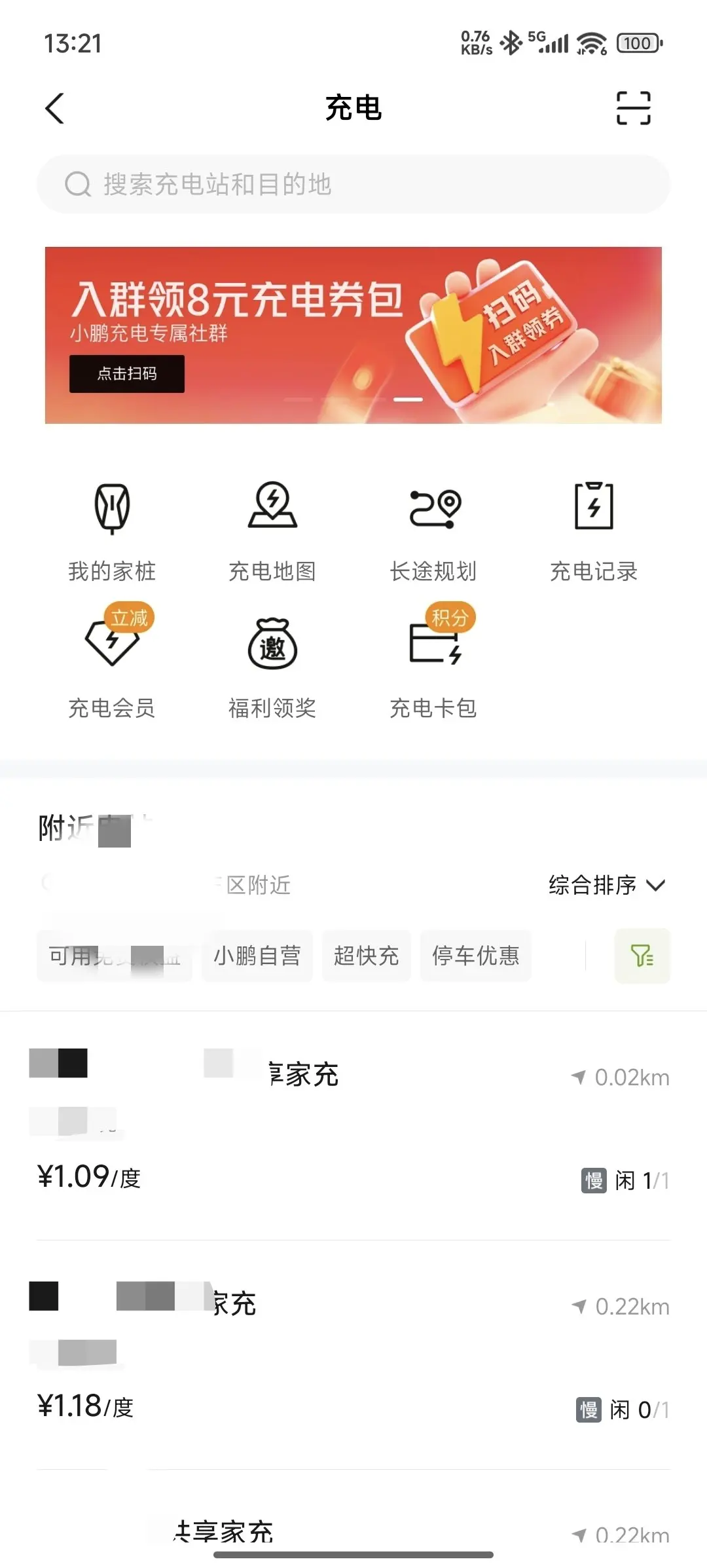The height and width of the screenshot is (1568, 707).
Task: Open 充电卡包
Action: tap(433, 663)
